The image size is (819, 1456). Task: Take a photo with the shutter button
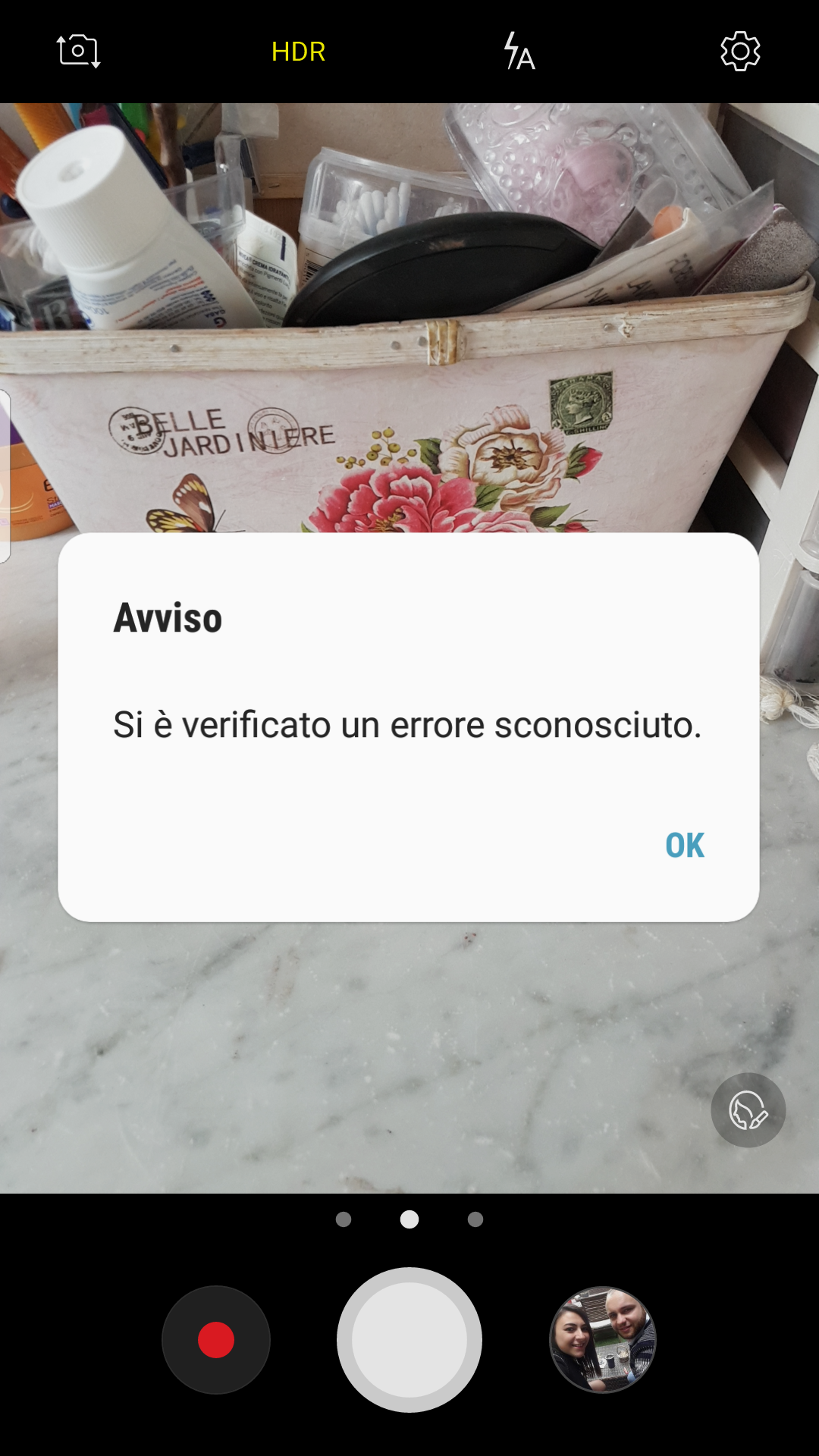409,1339
